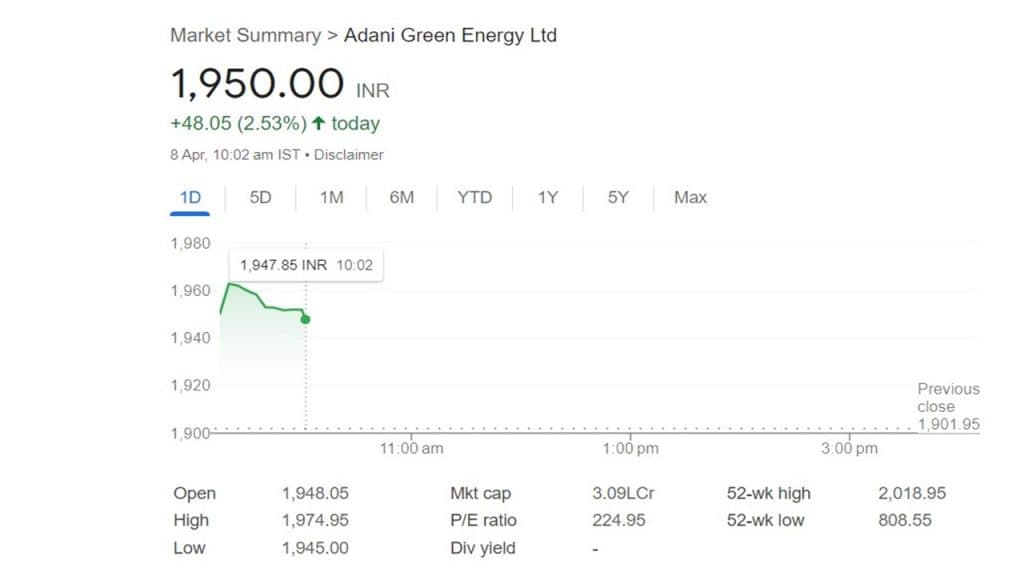Screen dimensions: 1024x576
Task: Switch to the 5D chart range
Action: tap(260, 197)
